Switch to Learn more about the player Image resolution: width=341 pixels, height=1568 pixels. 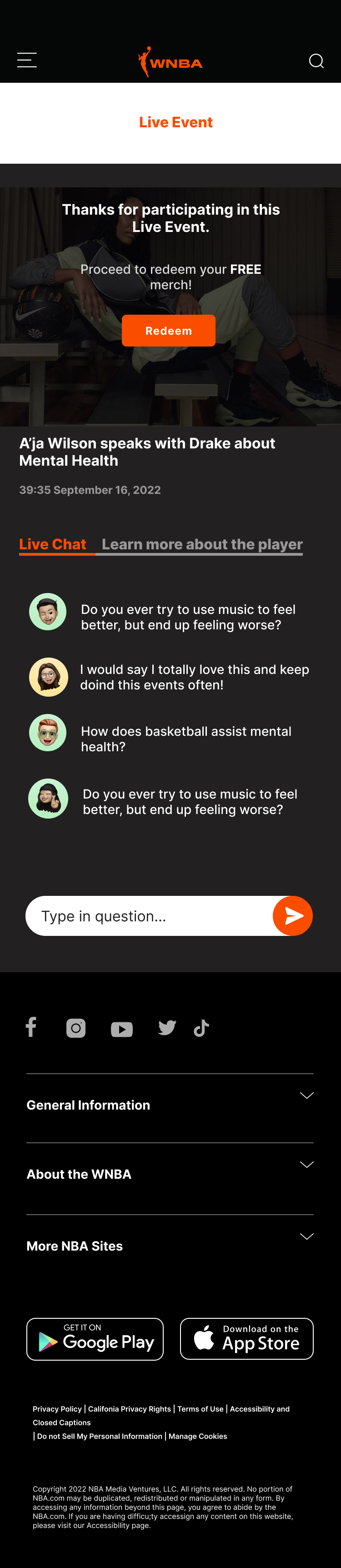click(x=202, y=544)
